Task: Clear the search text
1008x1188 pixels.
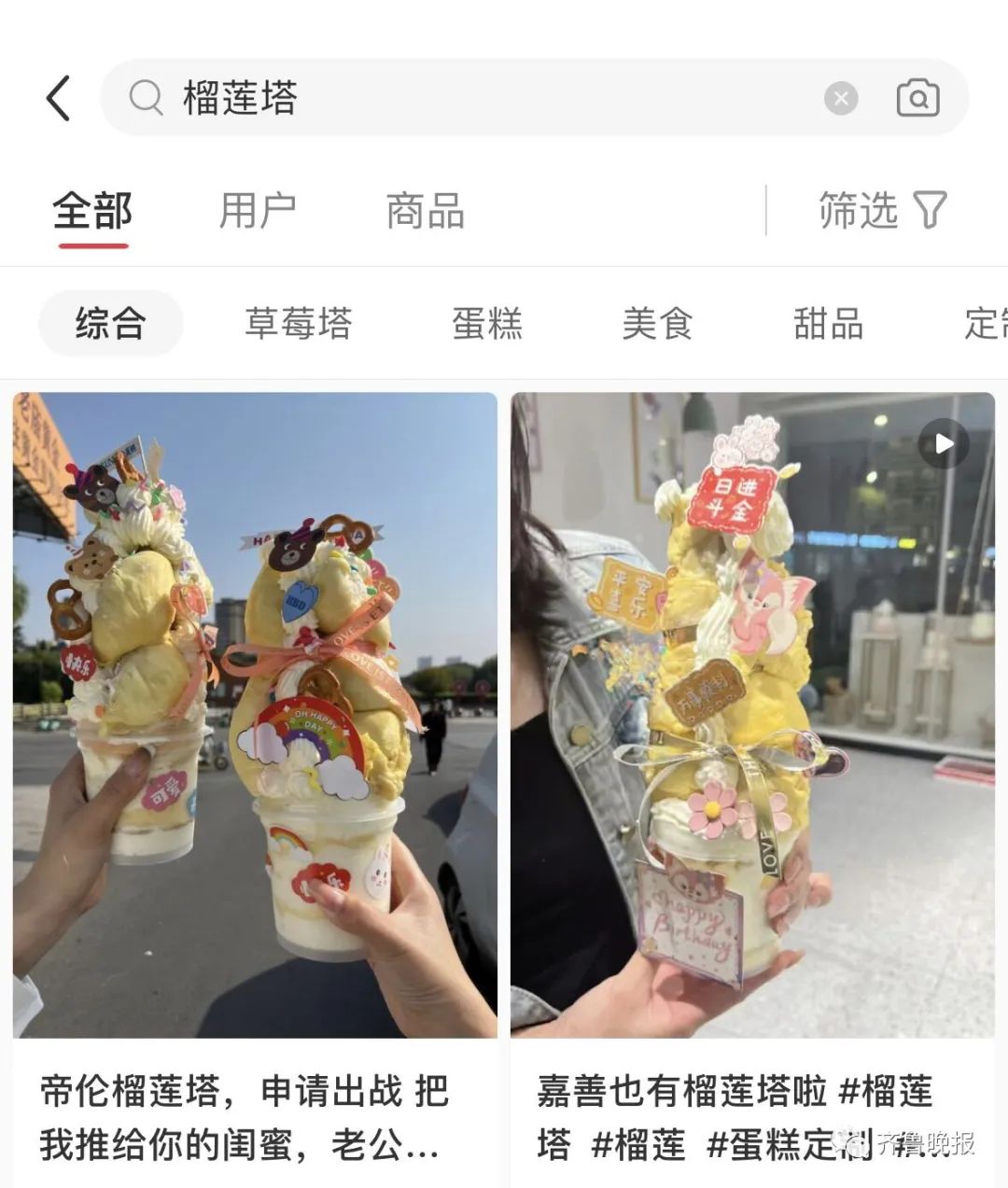Action: pyautogui.click(x=841, y=98)
